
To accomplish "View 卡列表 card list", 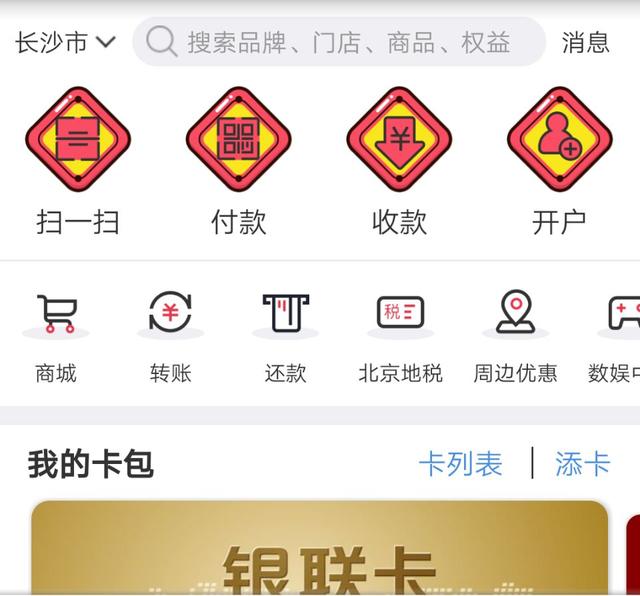I will click(460, 464).
